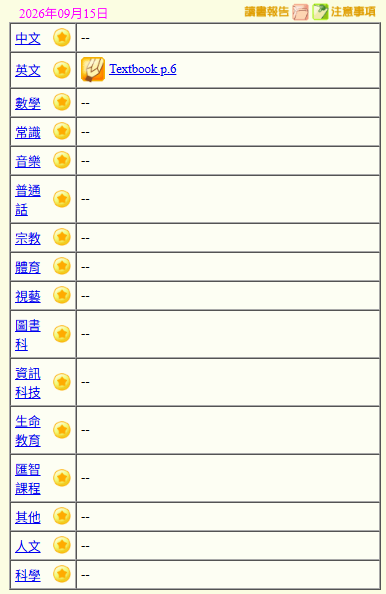Open the 科學 subject link
This screenshot has width=386, height=594.
tap(28, 575)
